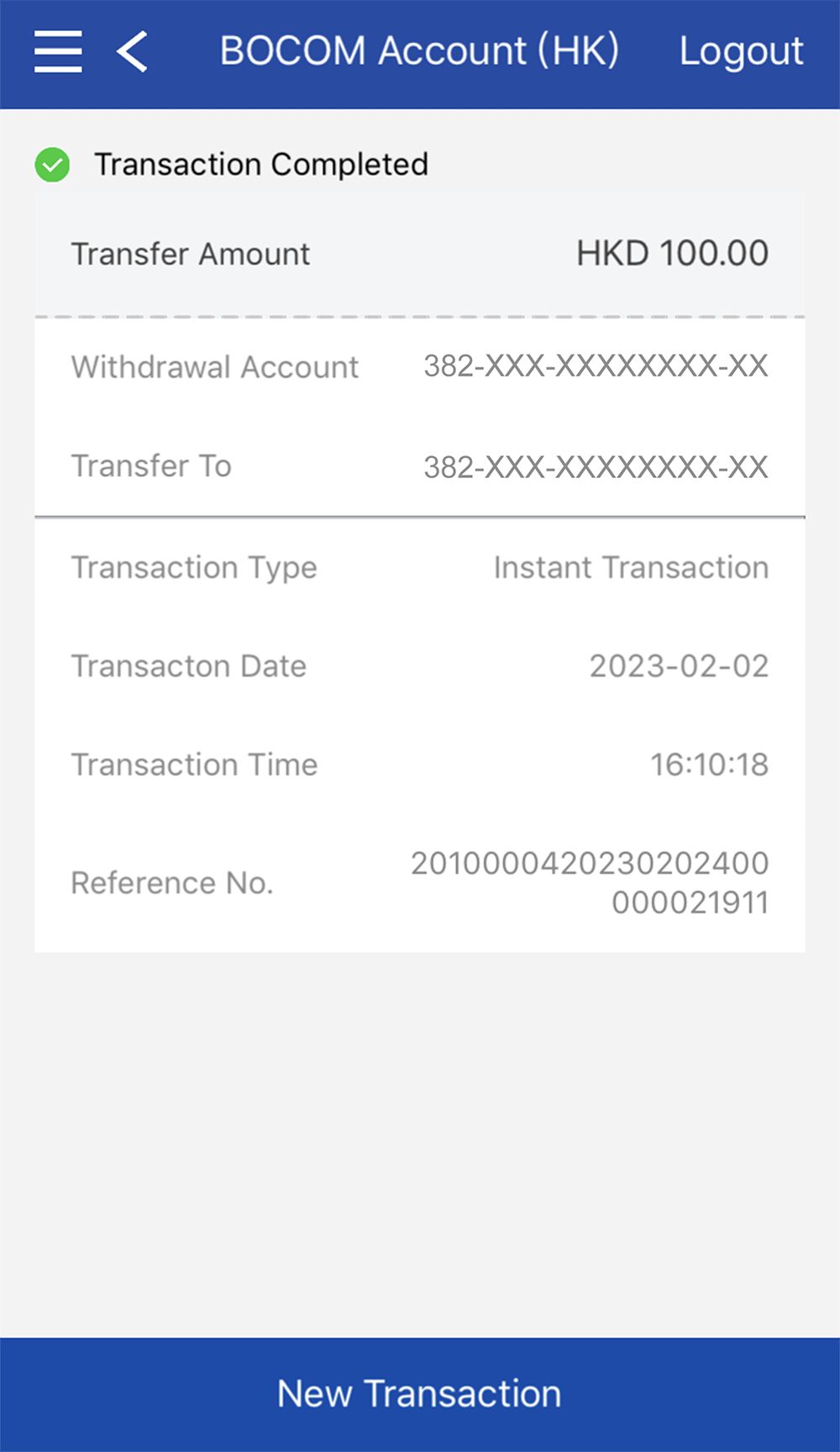Log out of the BOCOM account
The width and height of the screenshot is (840, 1452).
[741, 51]
